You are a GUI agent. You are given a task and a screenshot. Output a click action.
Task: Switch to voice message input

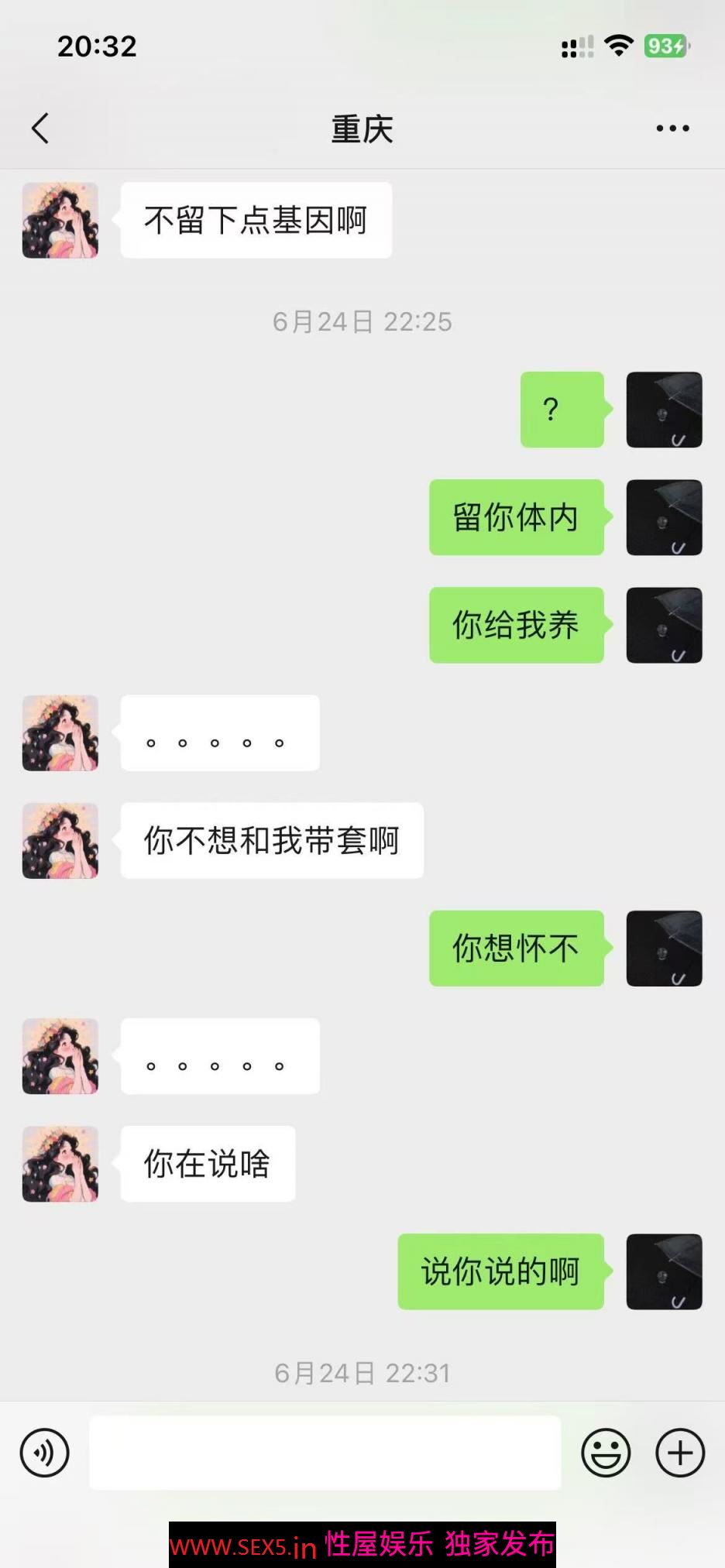44,1453
